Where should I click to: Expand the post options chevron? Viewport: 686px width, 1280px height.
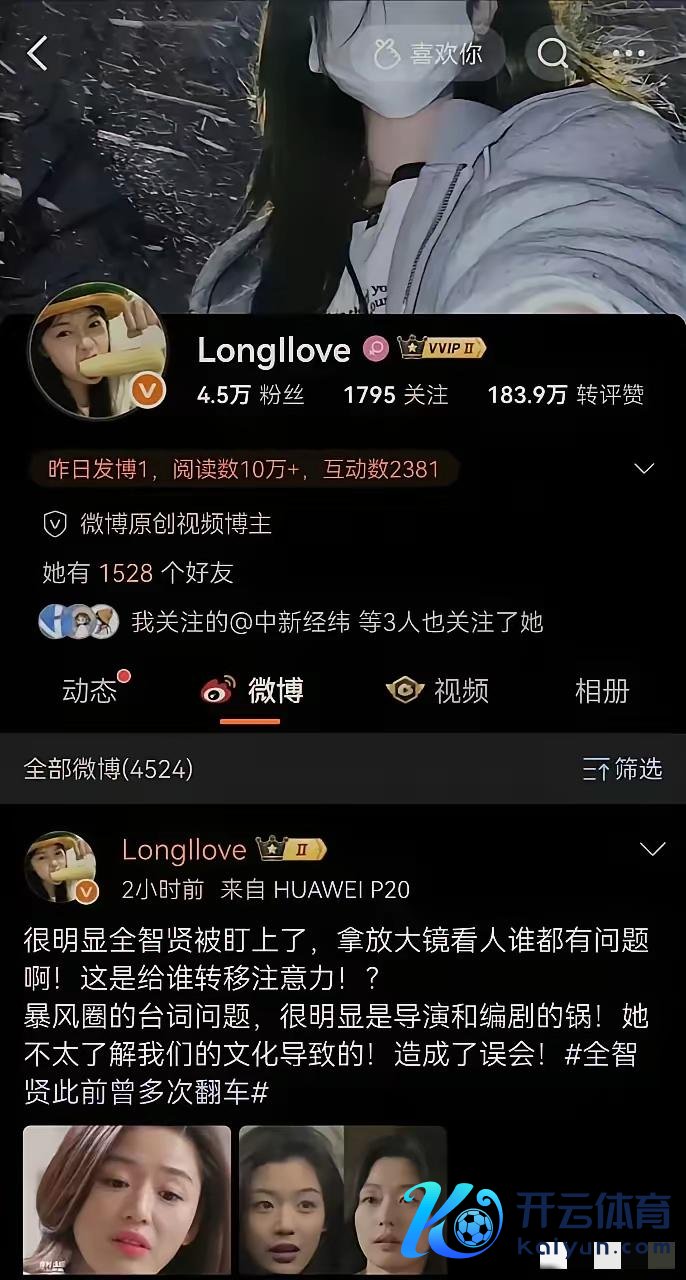tap(652, 850)
